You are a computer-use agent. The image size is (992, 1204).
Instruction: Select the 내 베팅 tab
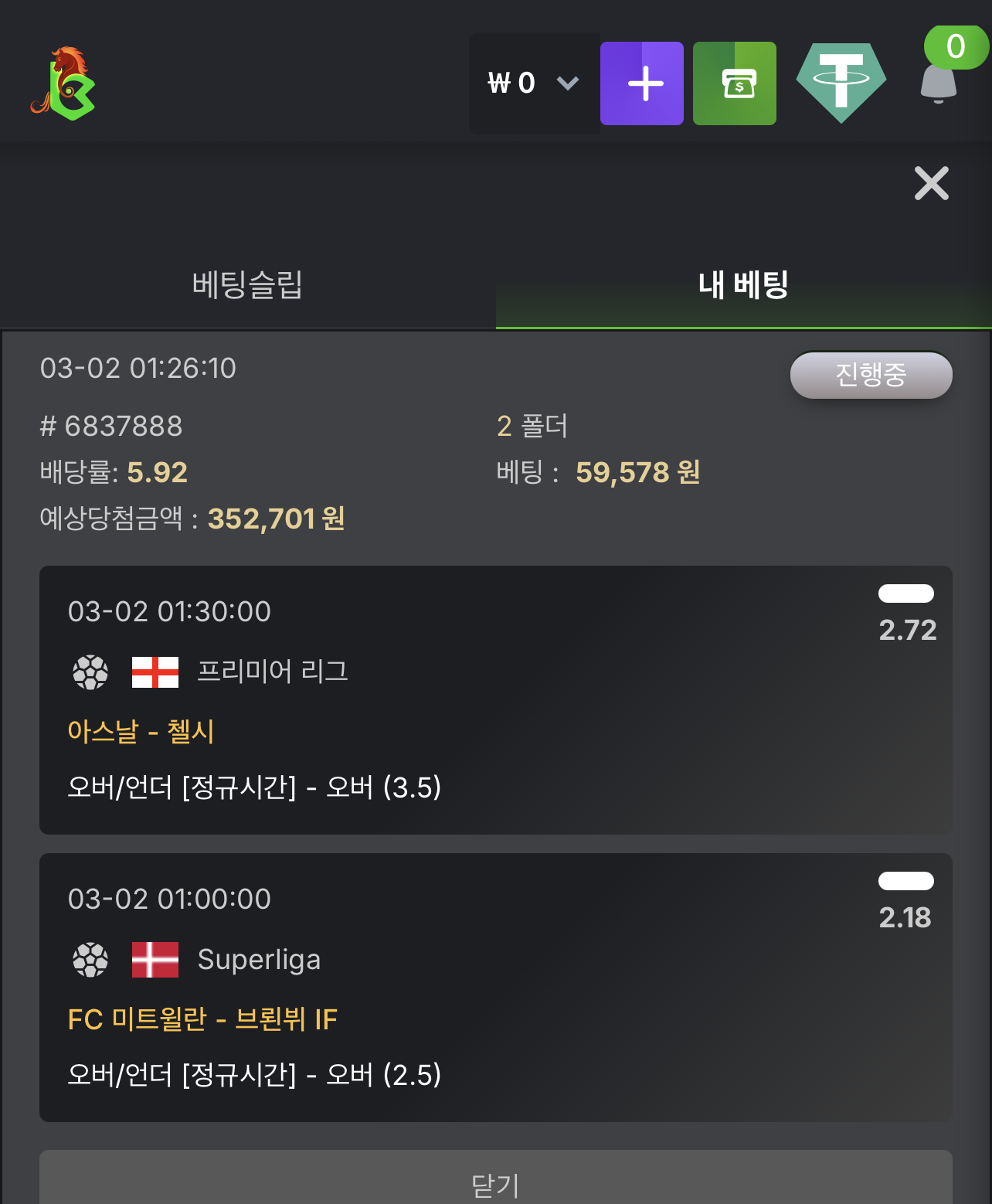tap(743, 284)
